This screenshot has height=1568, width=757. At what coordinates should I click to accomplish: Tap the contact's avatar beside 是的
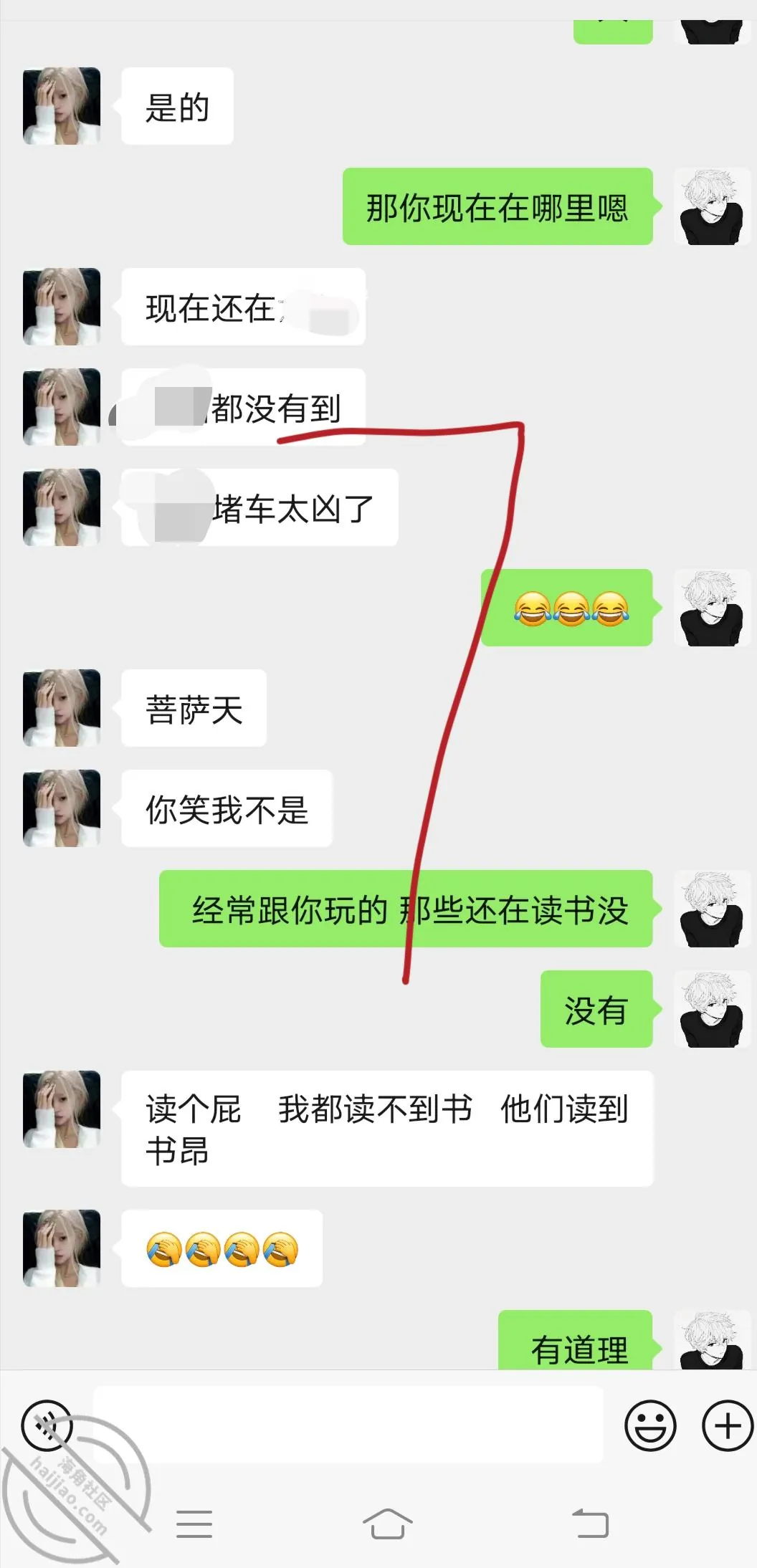[x=62, y=106]
